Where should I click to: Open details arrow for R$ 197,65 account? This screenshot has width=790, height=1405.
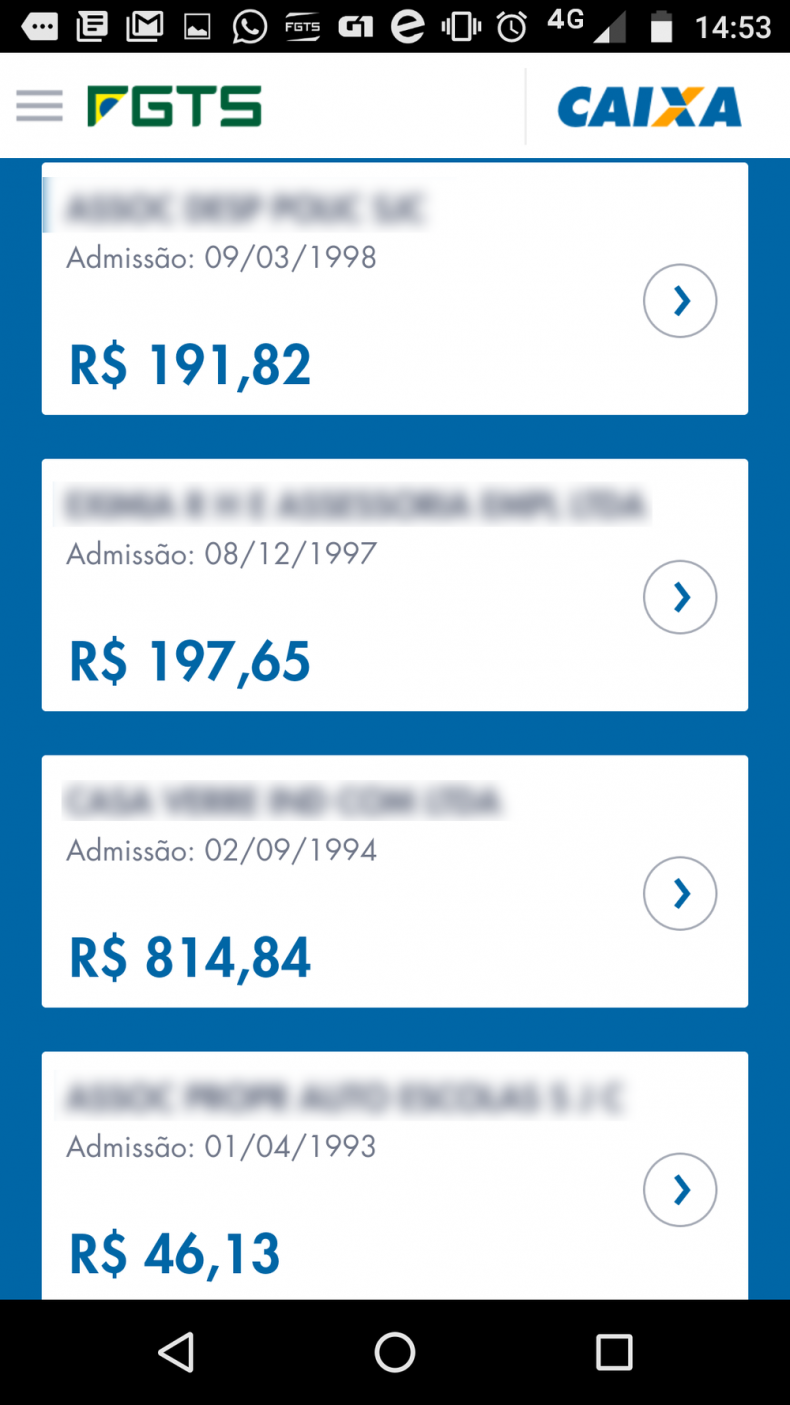click(x=680, y=597)
